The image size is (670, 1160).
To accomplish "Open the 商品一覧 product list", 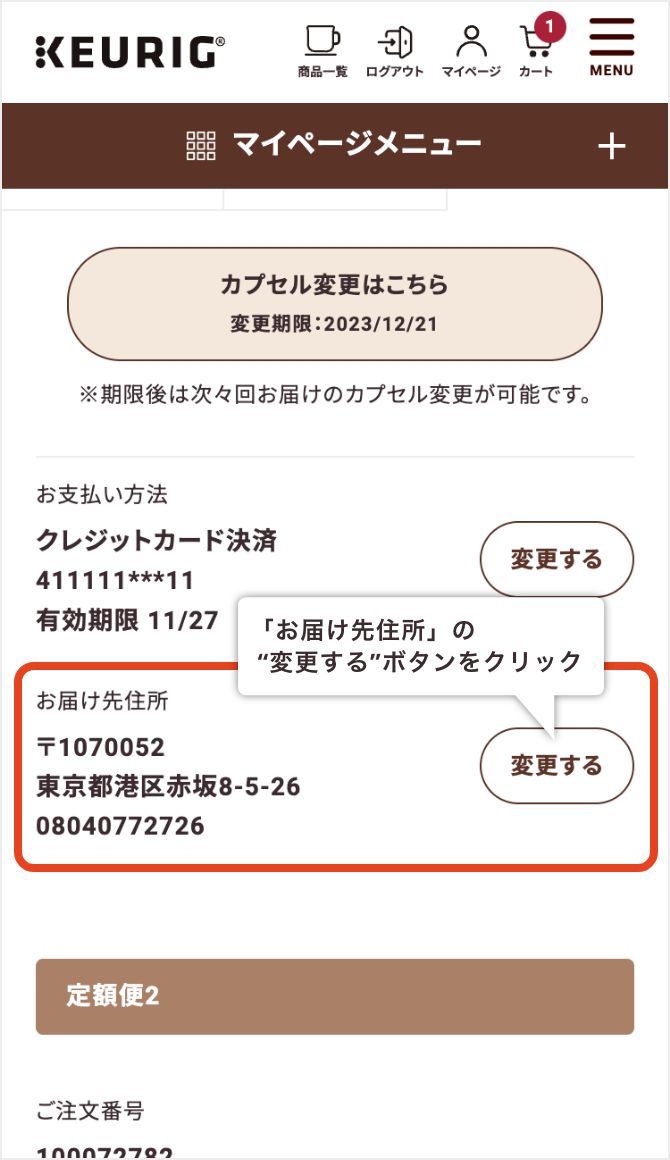I will 322,51.
